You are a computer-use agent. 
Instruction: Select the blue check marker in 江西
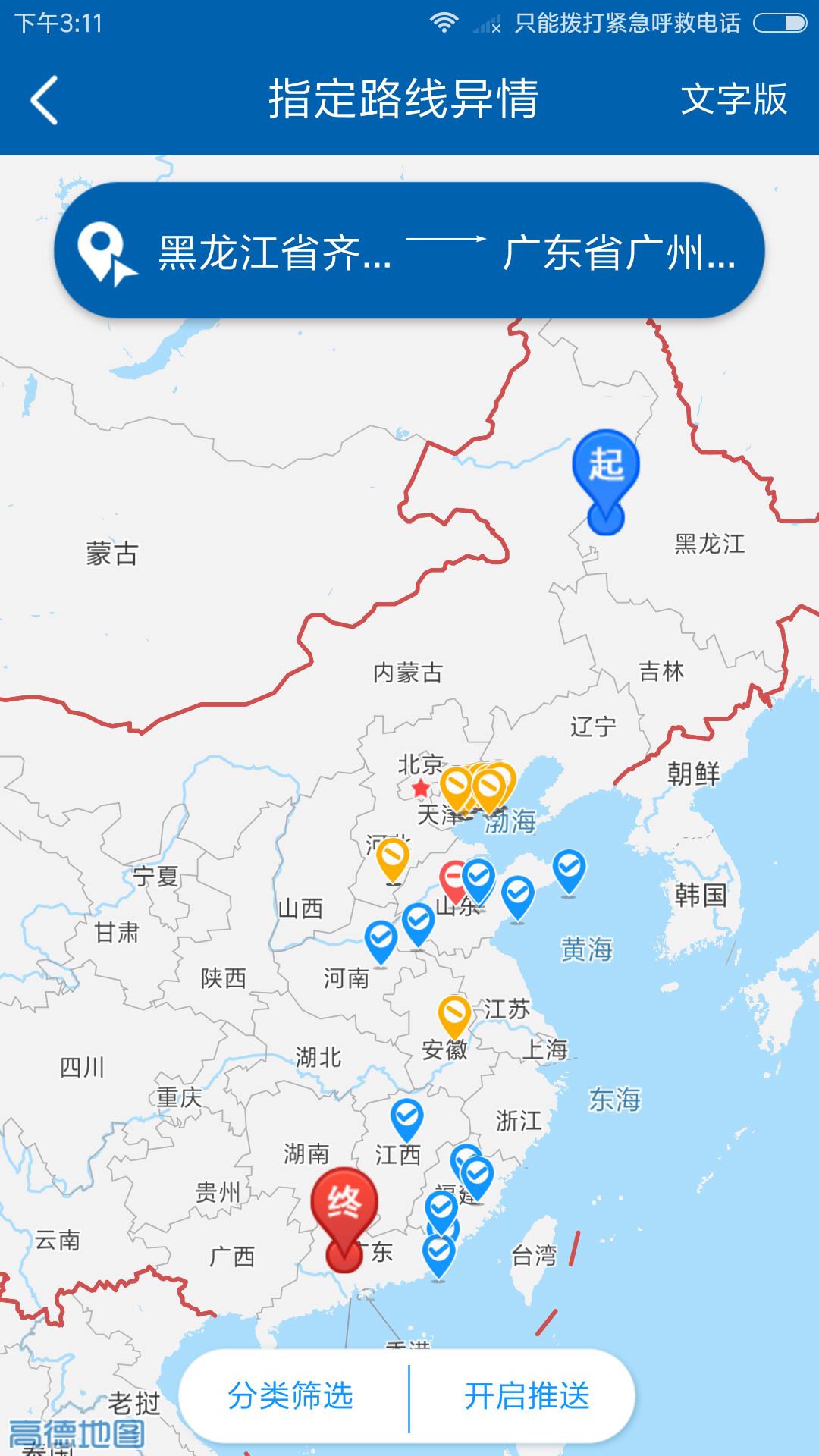(x=406, y=1116)
